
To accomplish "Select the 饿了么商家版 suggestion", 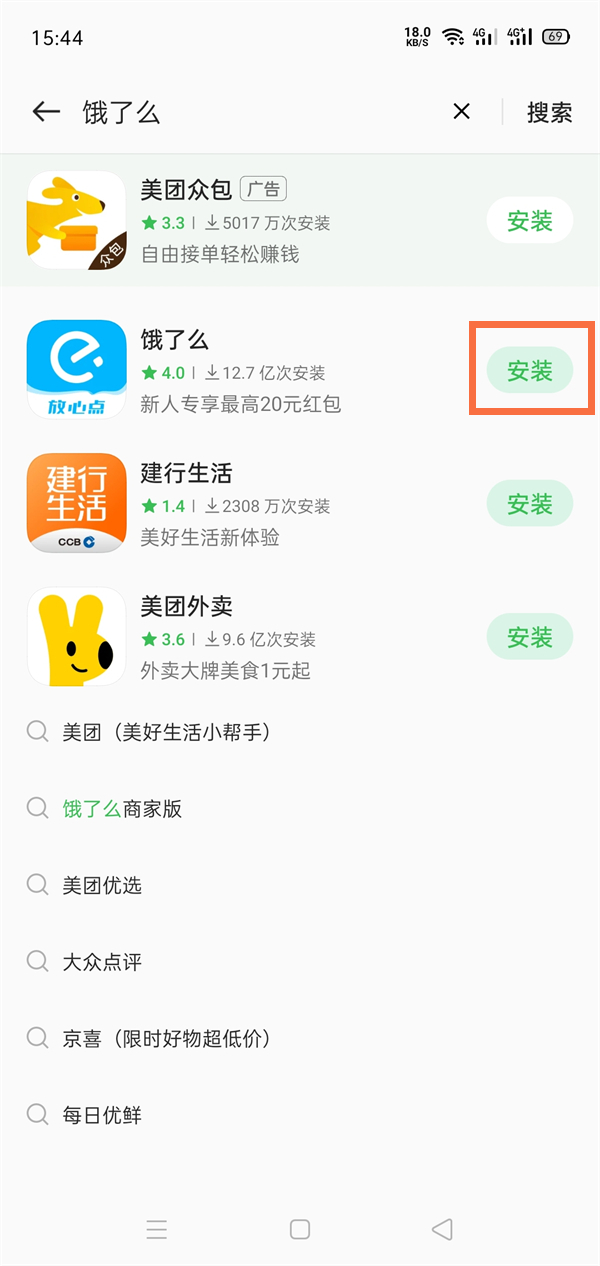I will (122, 809).
